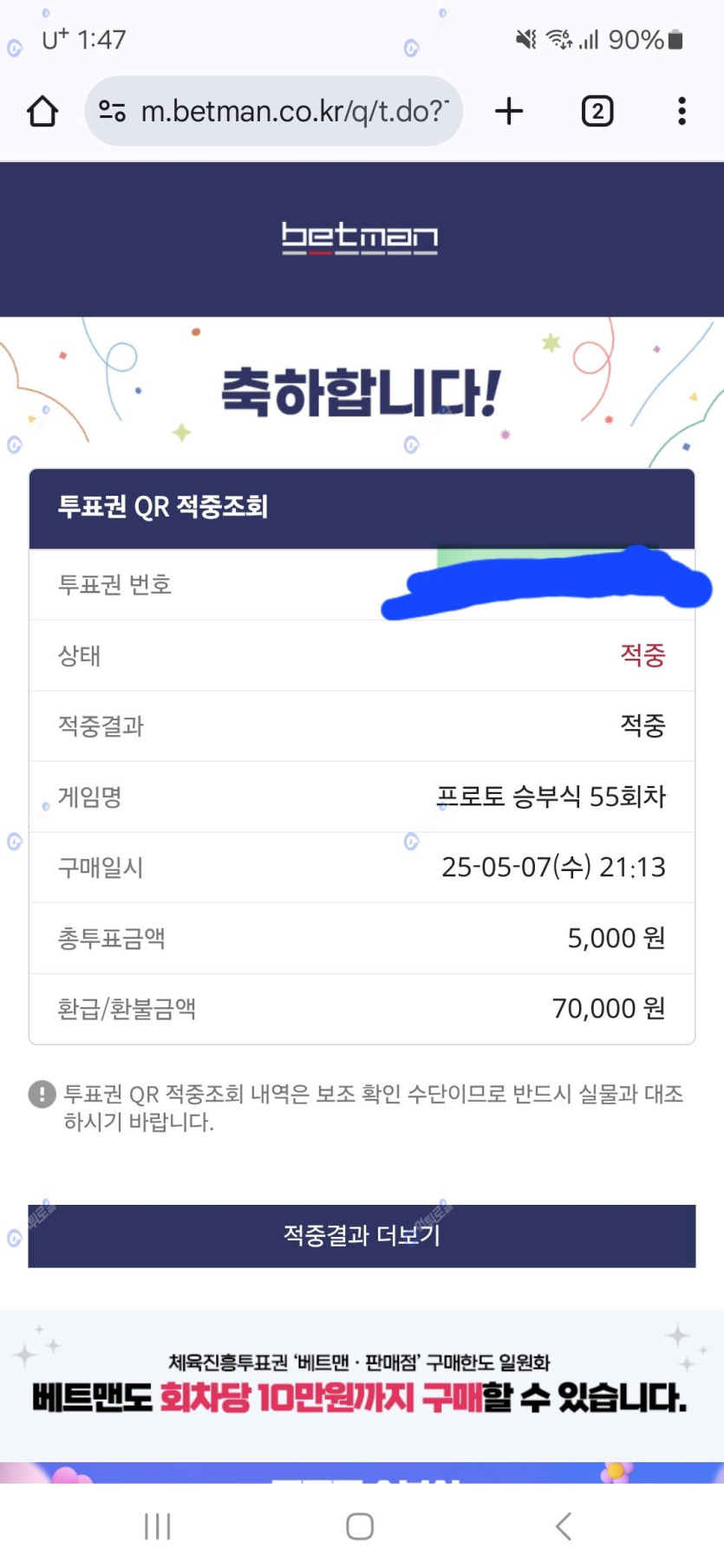Go to the browser home page
The width and height of the screenshot is (724, 1568).
pyautogui.click(x=42, y=111)
